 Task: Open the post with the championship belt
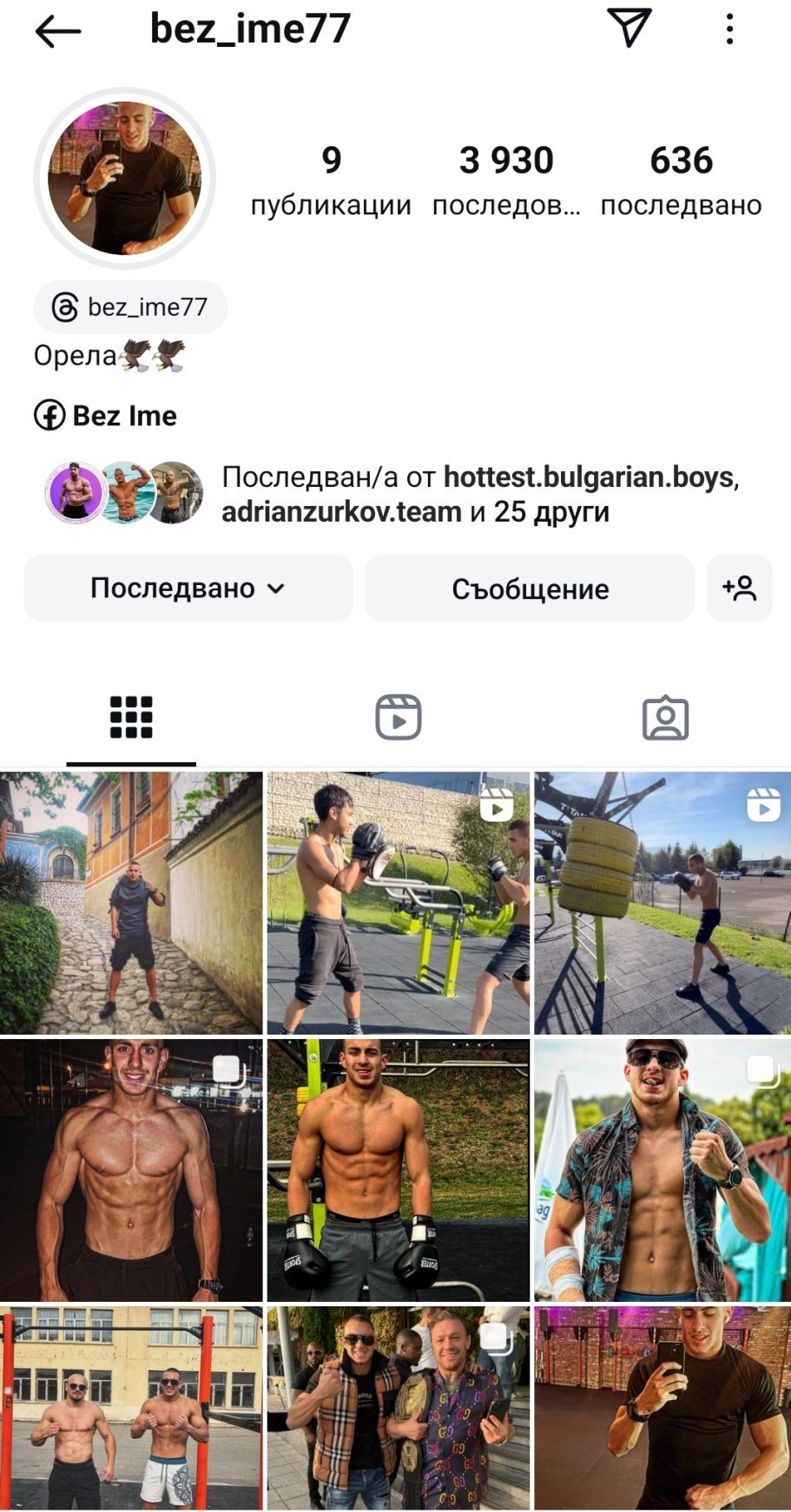pos(398,1408)
